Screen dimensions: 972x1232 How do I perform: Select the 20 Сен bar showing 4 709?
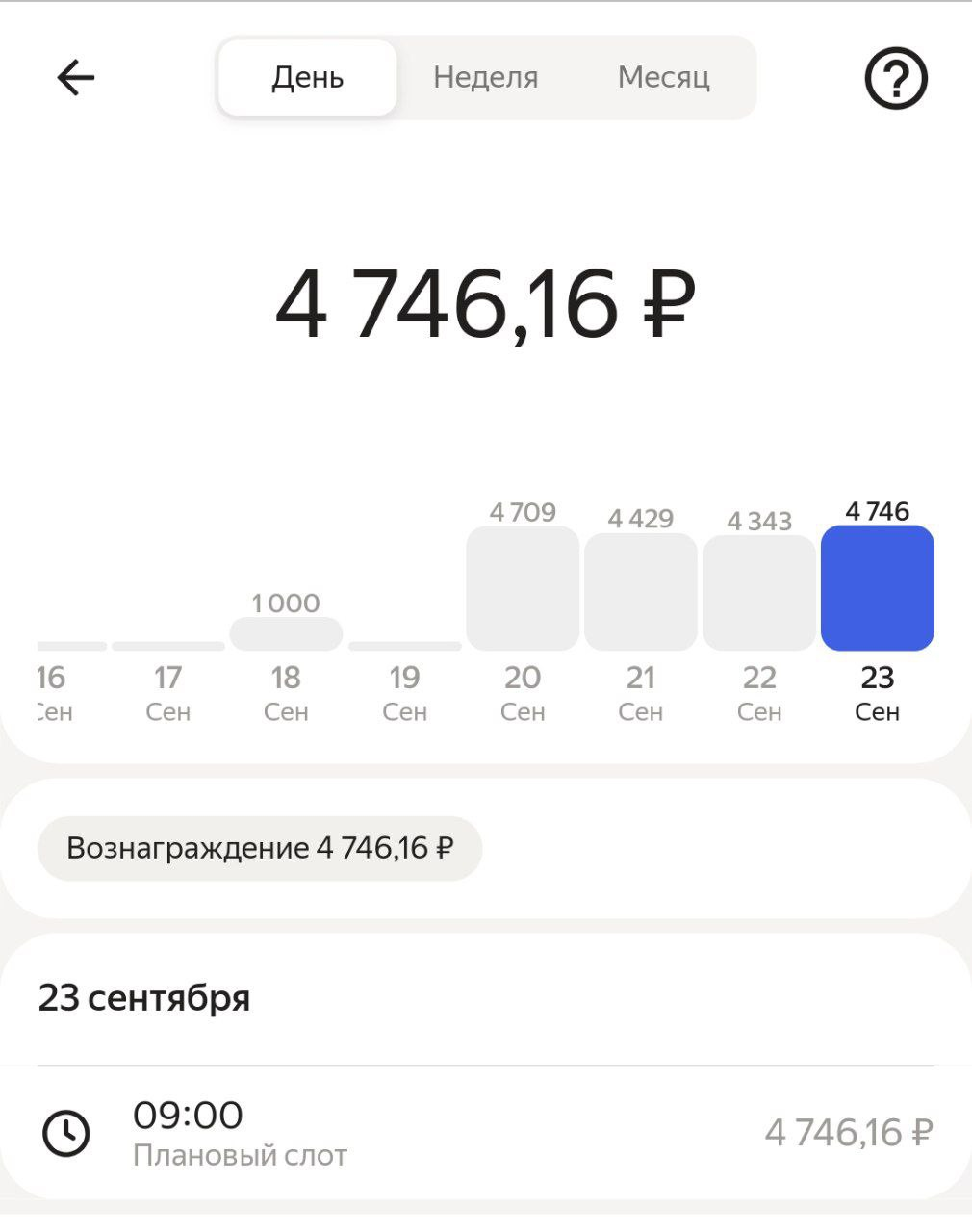pyautogui.click(x=523, y=588)
